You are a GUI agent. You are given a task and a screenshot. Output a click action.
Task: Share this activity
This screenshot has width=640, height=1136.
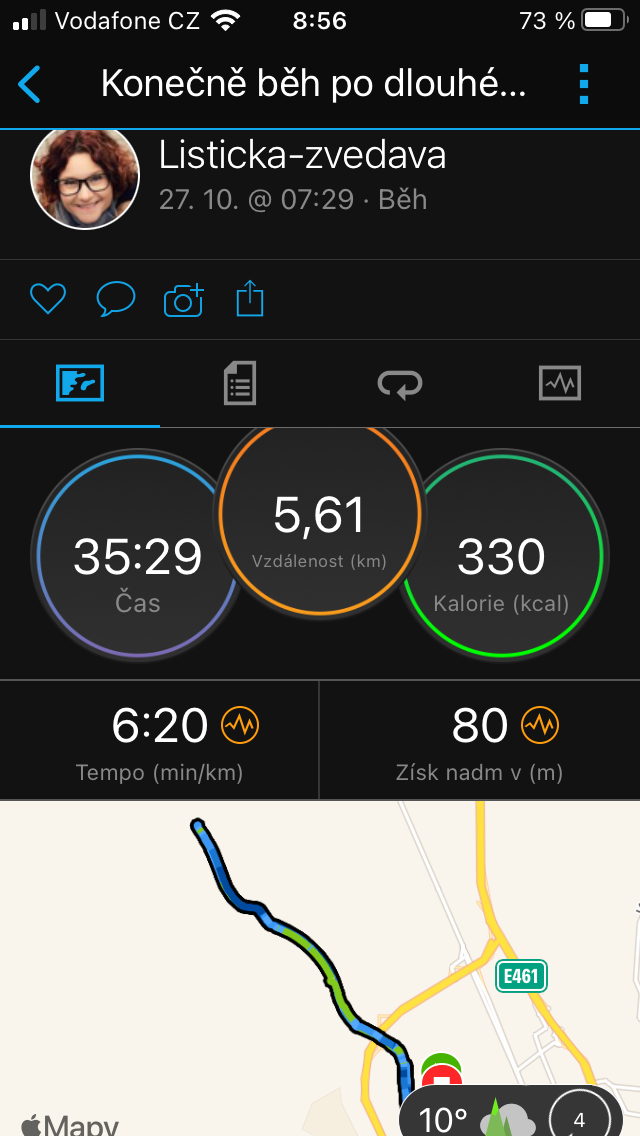pos(250,298)
